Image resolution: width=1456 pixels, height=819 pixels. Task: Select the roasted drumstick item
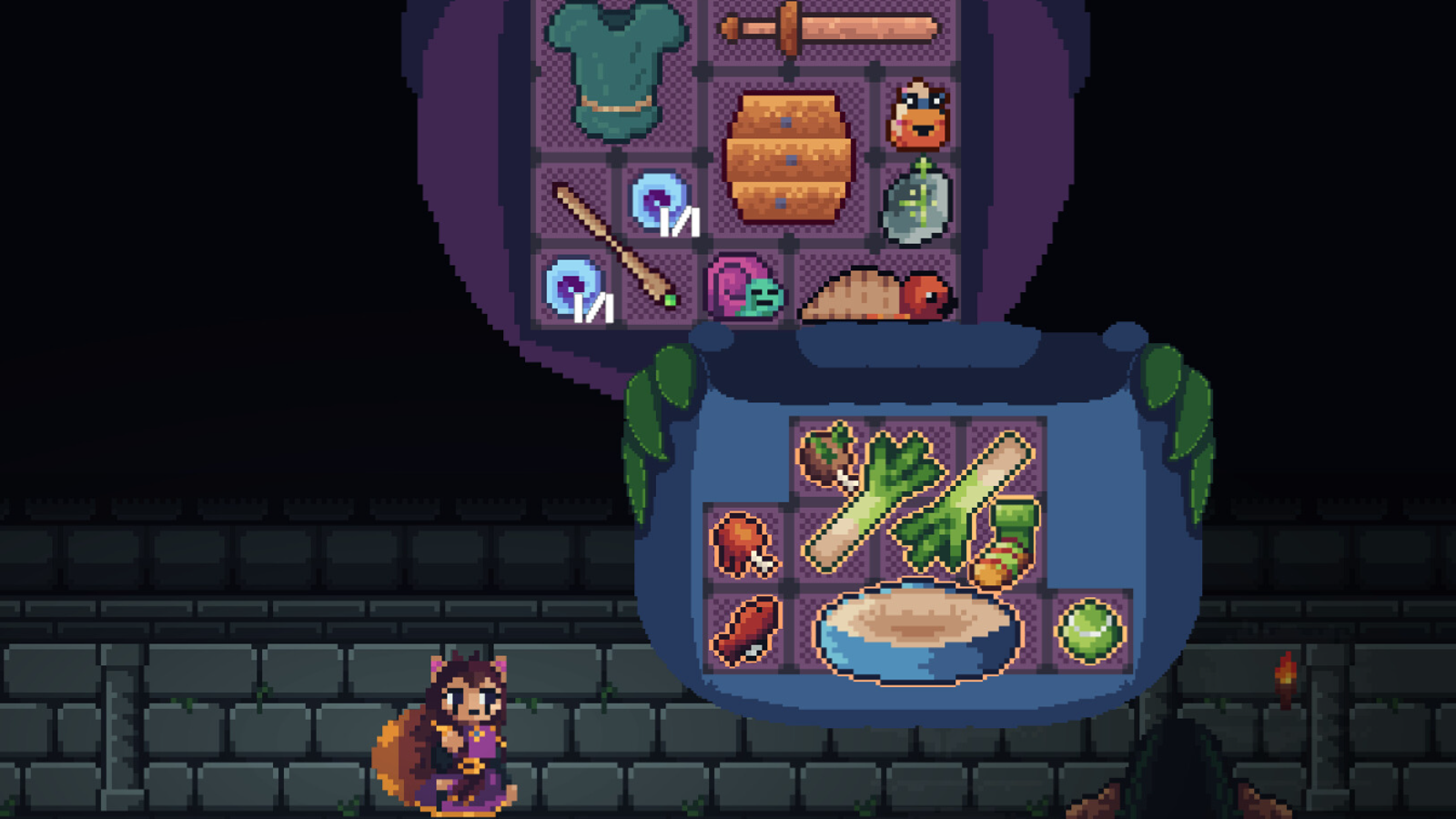click(x=743, y=544)
